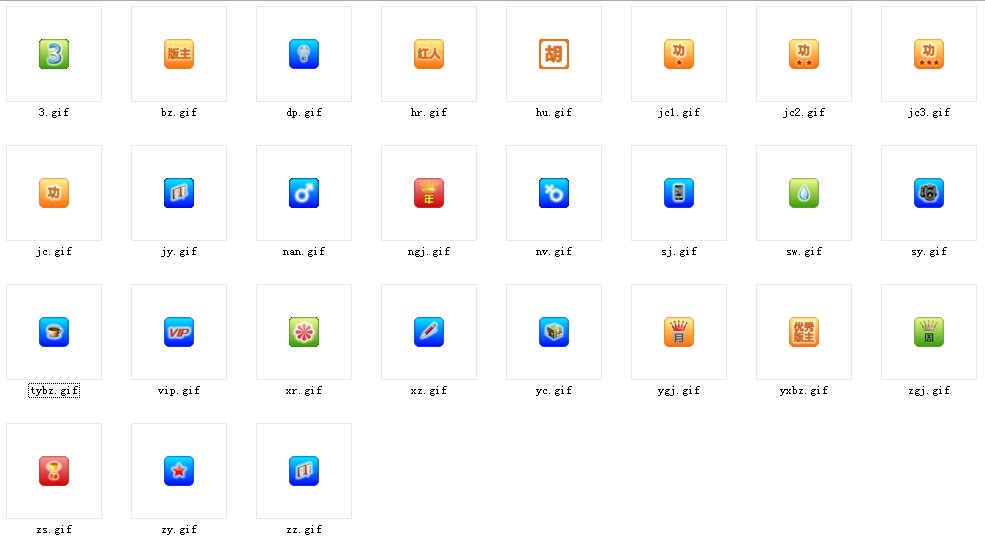The height and width of the screenshot is (540, 985).
Task: Open sy.gif camera icon file
Action: click(929, 193)
